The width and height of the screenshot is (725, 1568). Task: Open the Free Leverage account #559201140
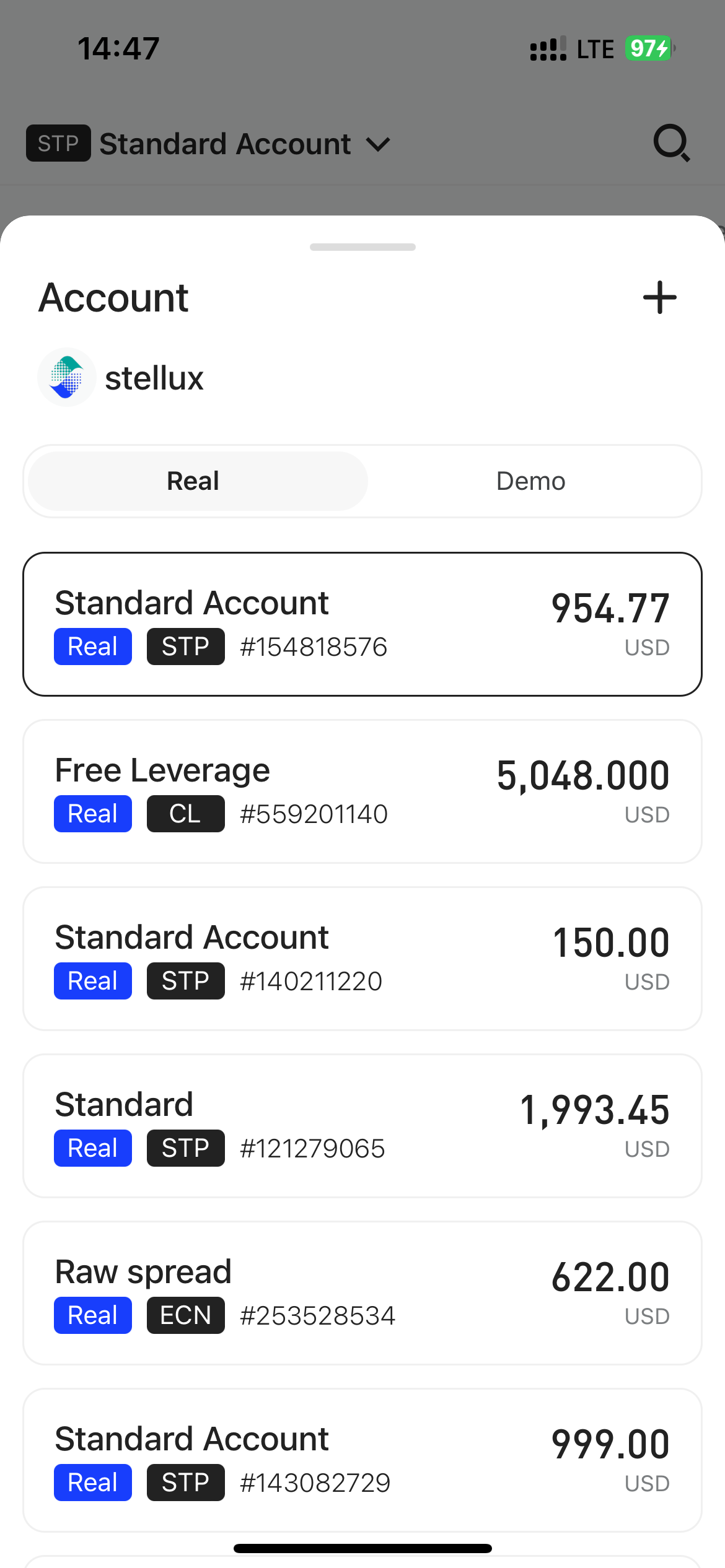(x=362, y=791)
